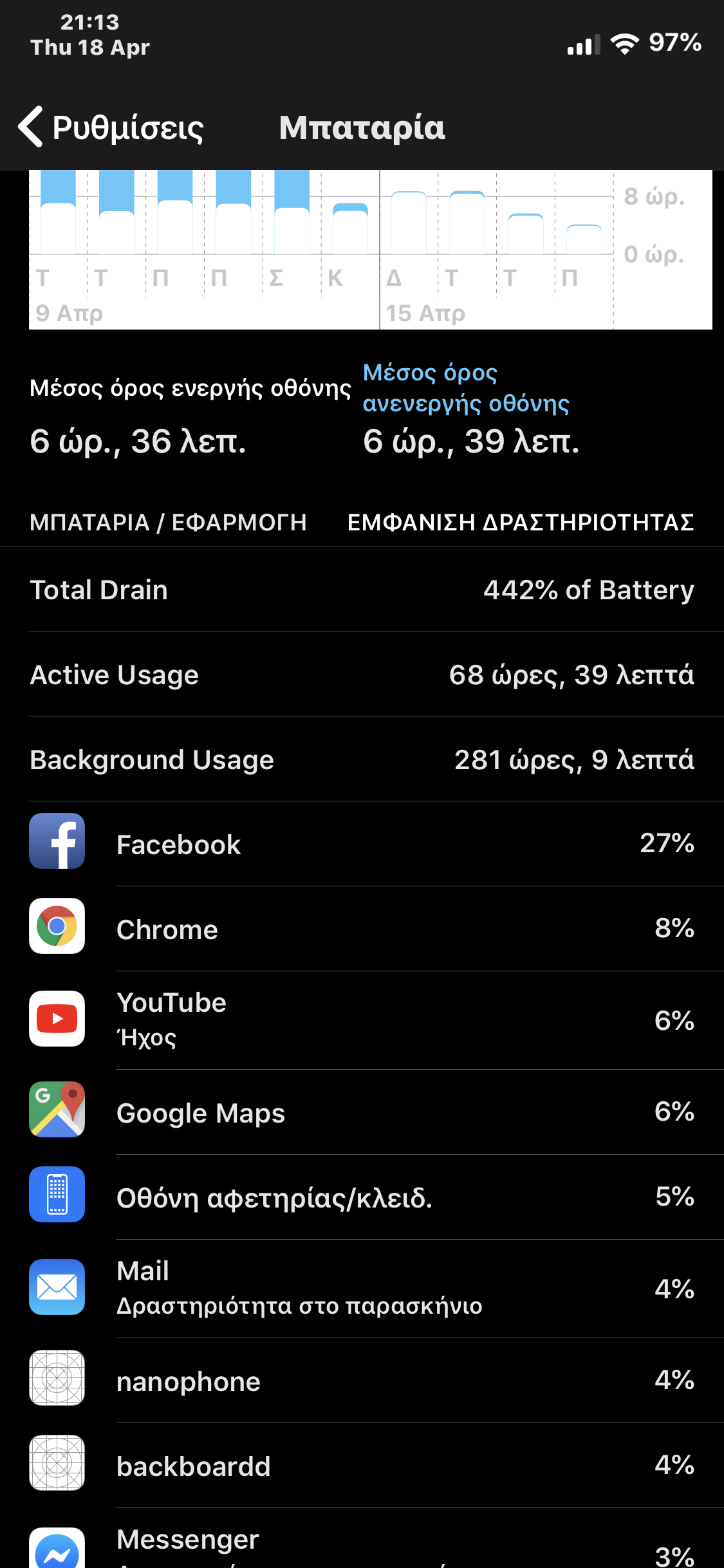The width and height of the screenshot is (724, 1568).
Task: Select the 15 Απρ Monday bar in chart
Action: click(x=409, y=223)
